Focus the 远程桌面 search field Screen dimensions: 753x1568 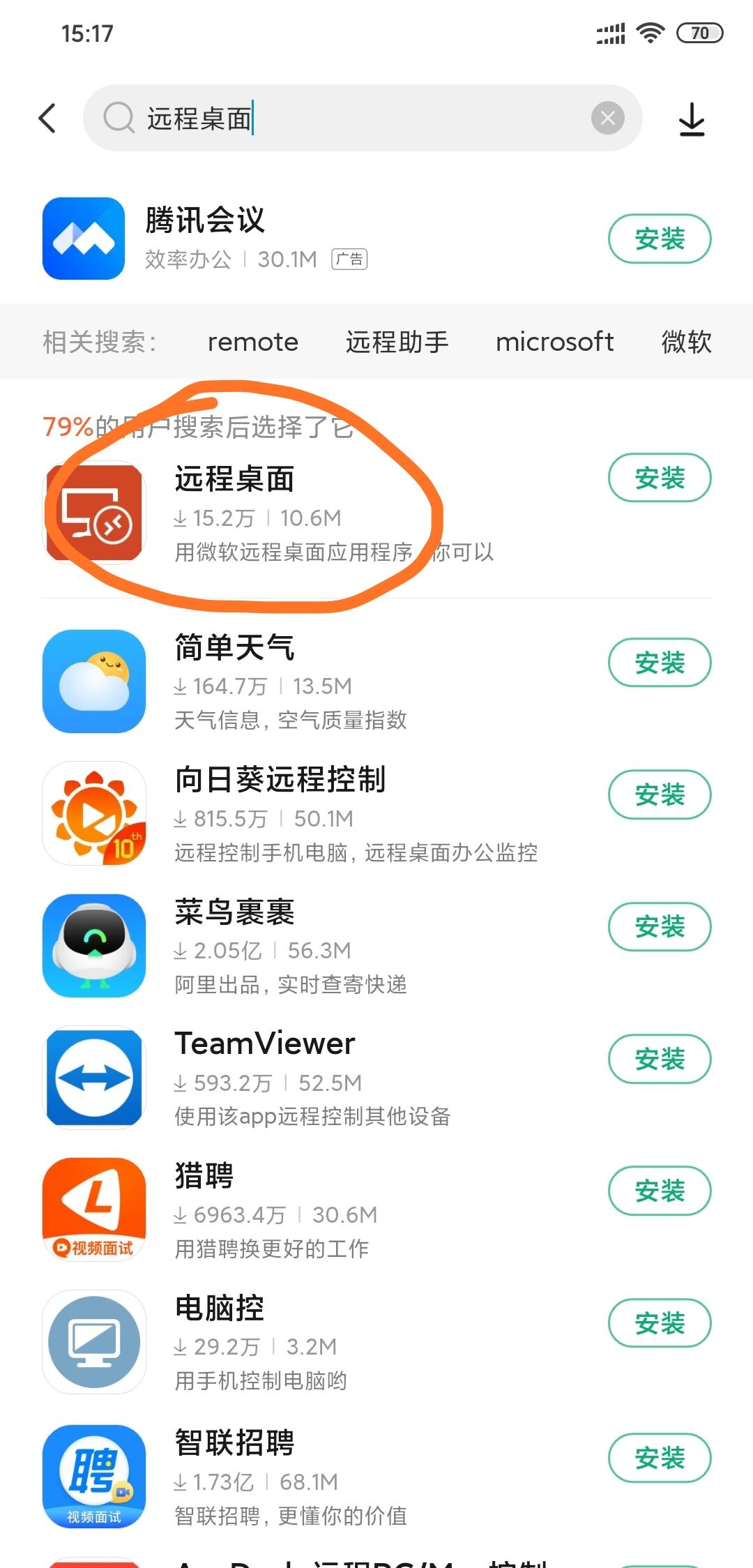[349, 119]
